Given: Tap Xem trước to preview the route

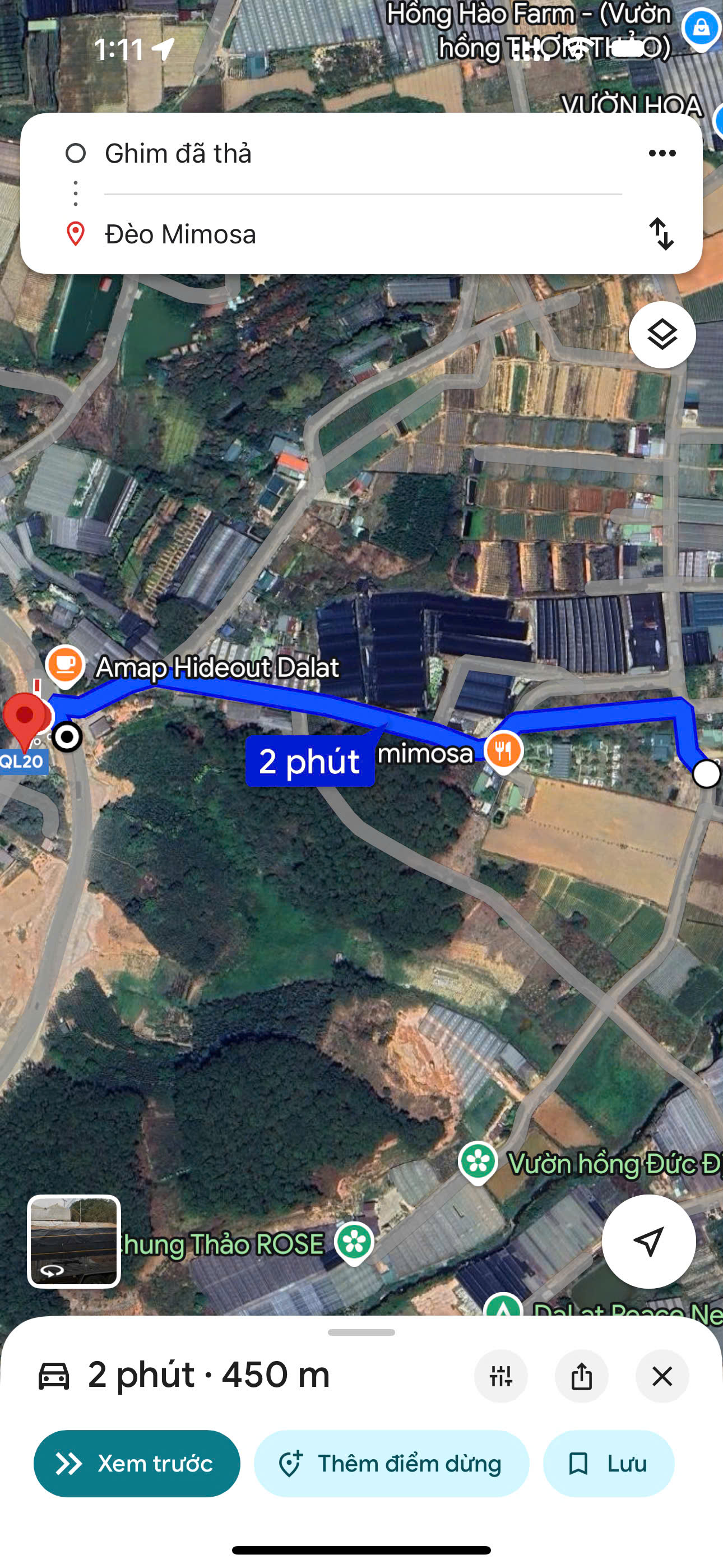Looking at the screenshot, I should tap(137, 1463).
